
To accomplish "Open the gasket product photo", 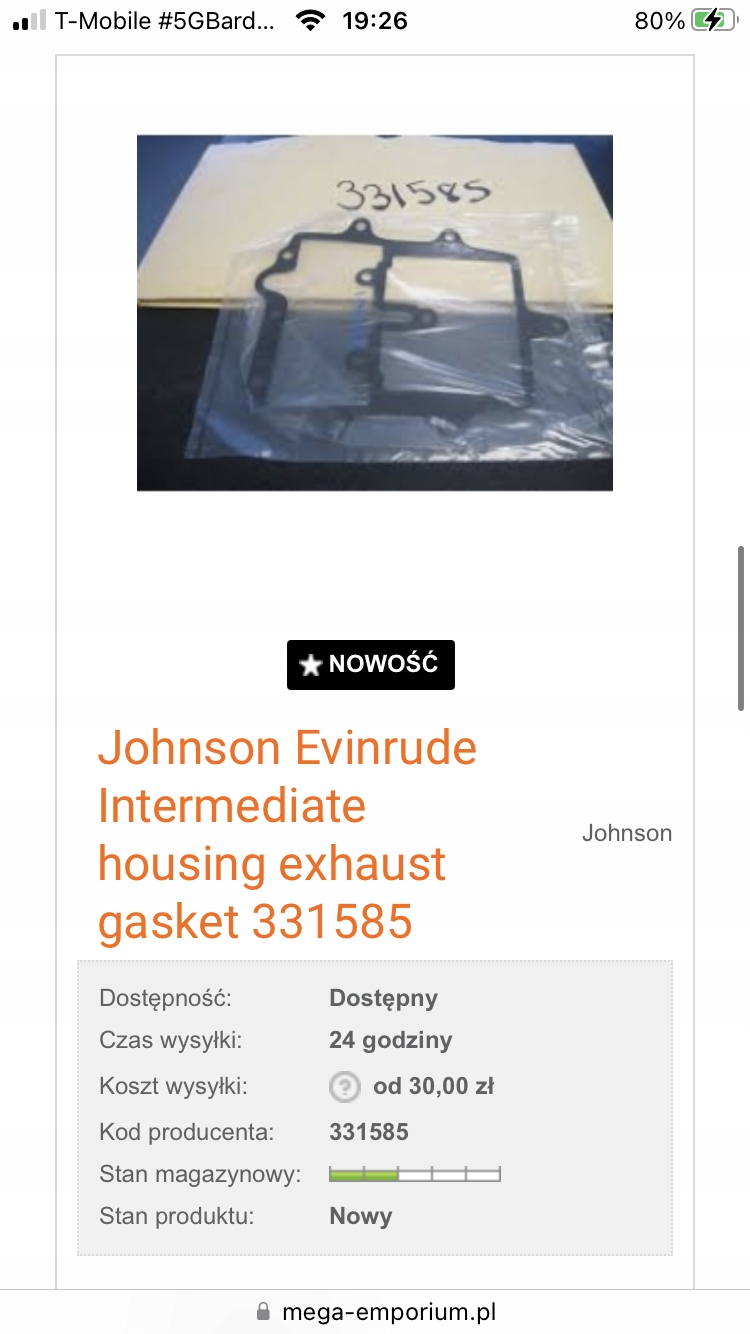I will (x=374, y=313).
